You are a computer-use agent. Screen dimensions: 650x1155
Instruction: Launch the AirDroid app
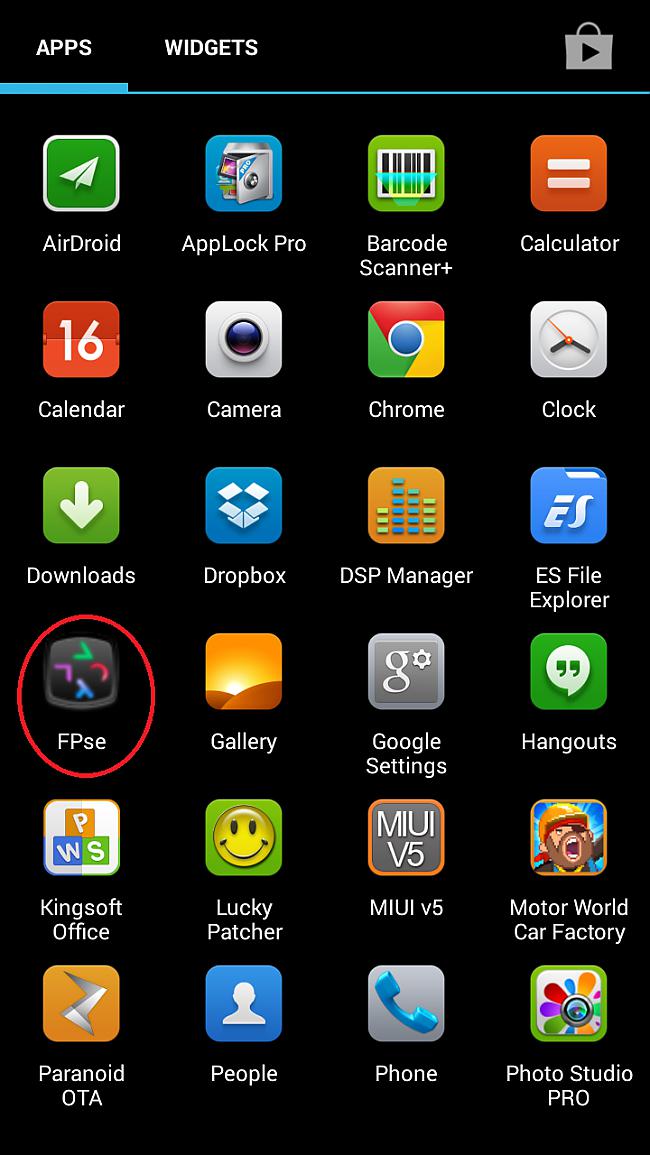tap(81, 174)
